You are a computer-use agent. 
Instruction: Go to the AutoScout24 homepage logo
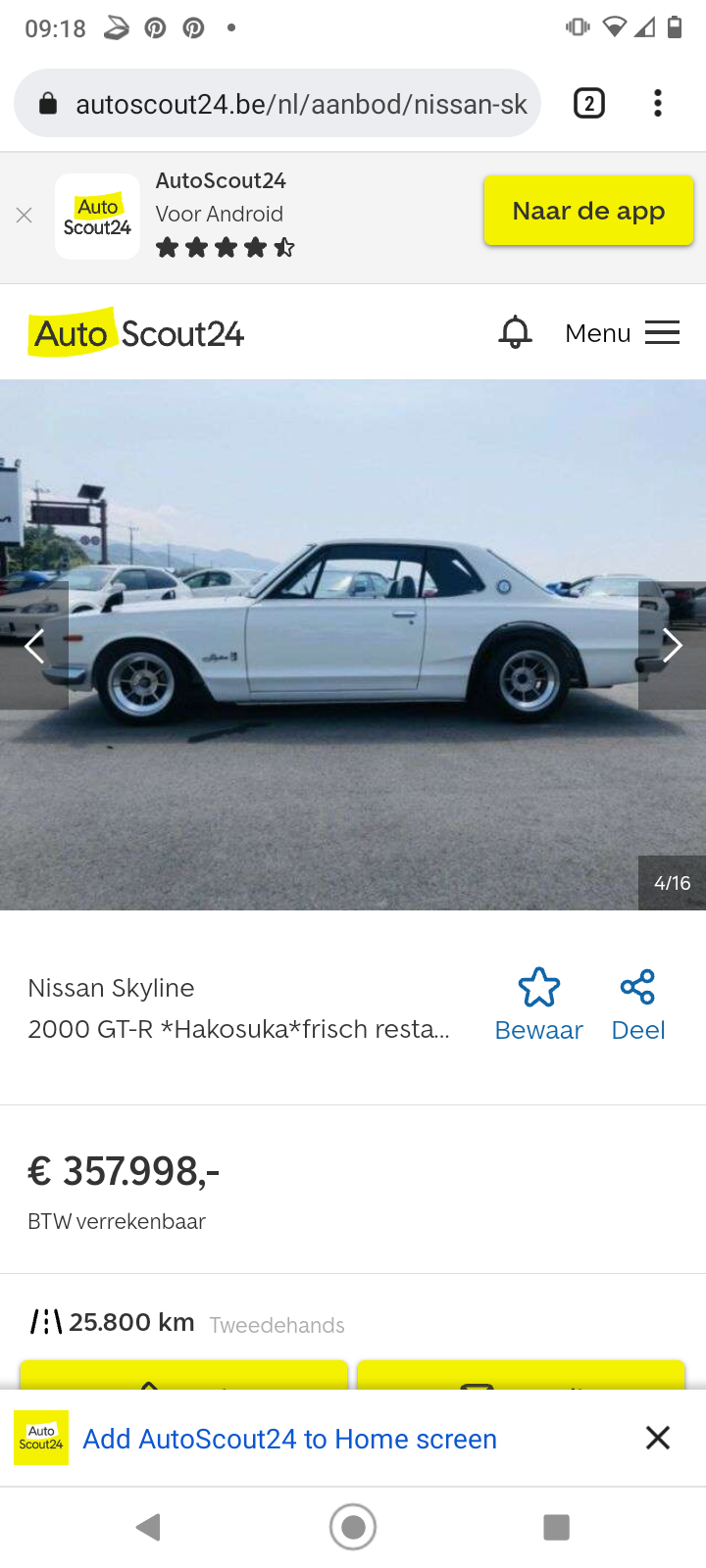point(136,333)
